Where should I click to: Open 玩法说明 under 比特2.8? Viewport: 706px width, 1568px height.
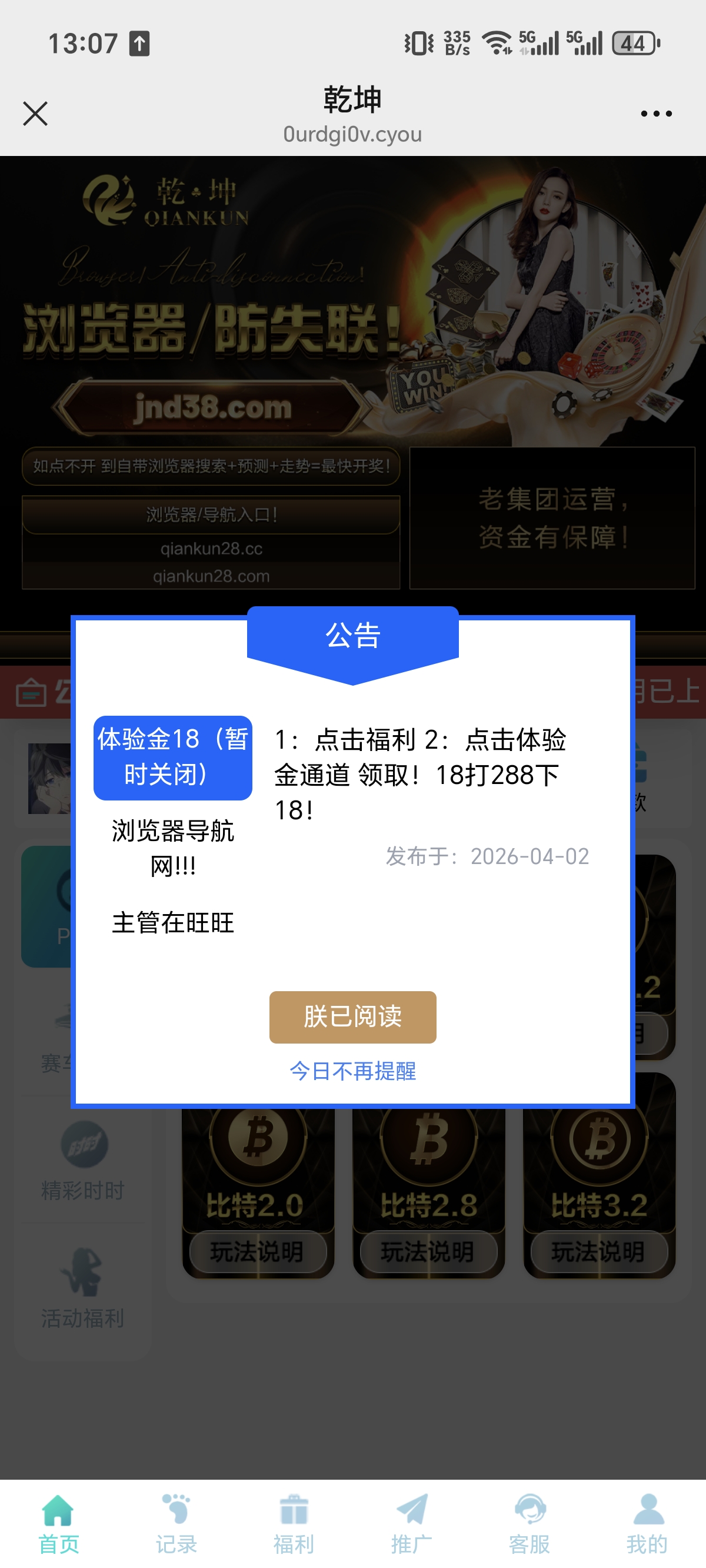pyautogui.click(x=428, y=1253)
